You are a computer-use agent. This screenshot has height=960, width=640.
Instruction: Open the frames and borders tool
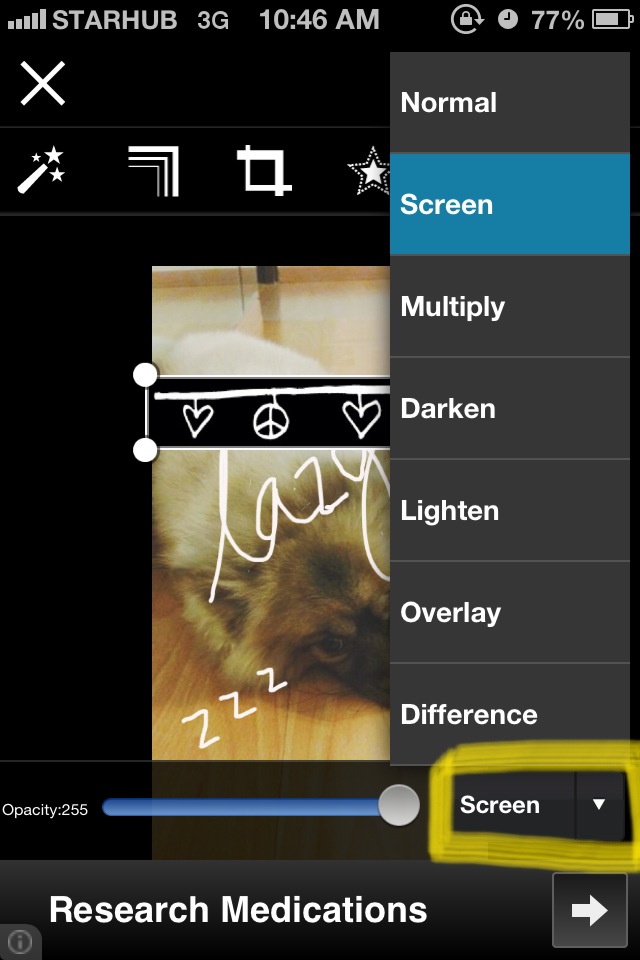tap(155, 170)
